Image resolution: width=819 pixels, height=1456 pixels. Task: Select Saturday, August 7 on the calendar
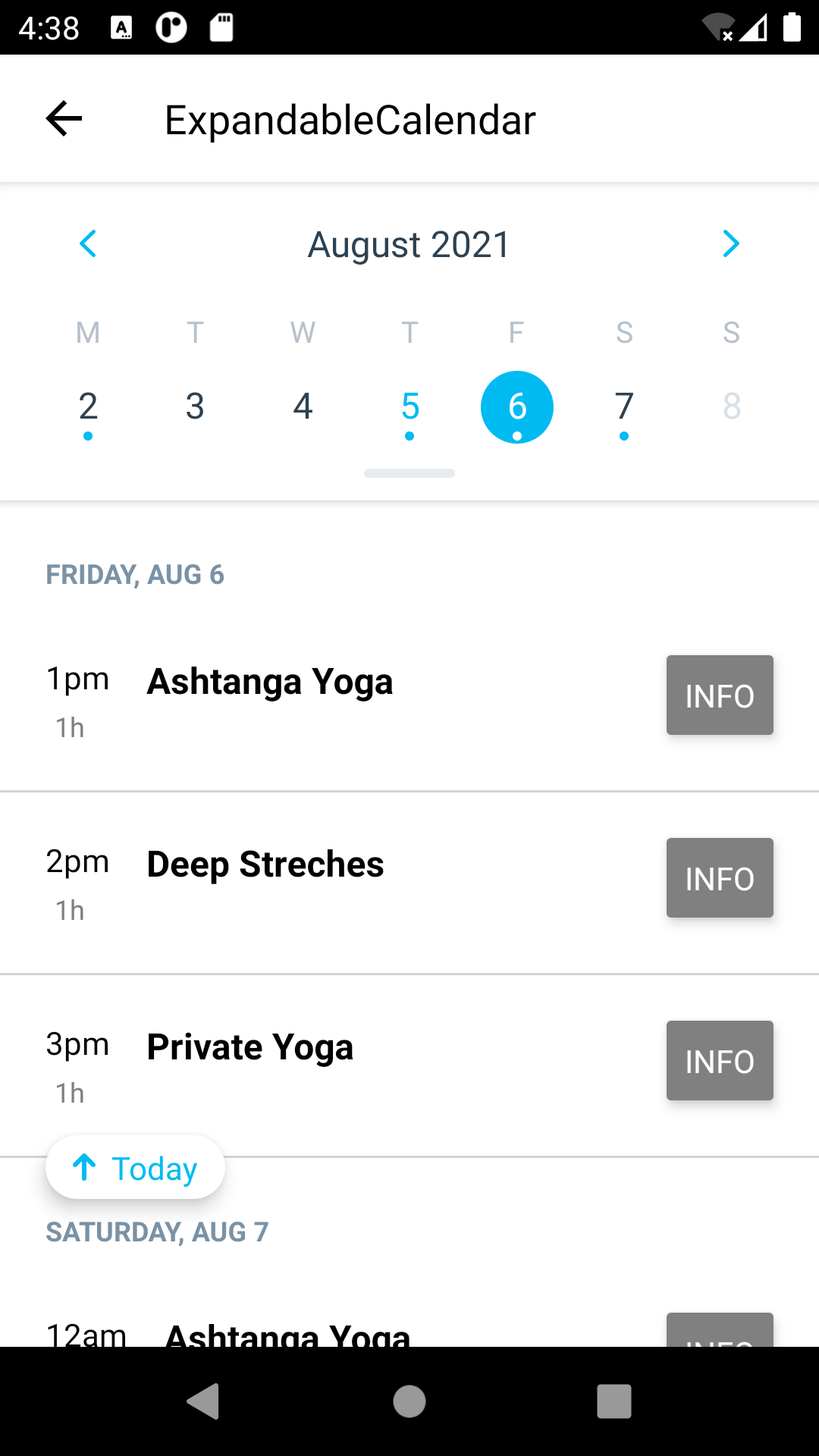623,406
